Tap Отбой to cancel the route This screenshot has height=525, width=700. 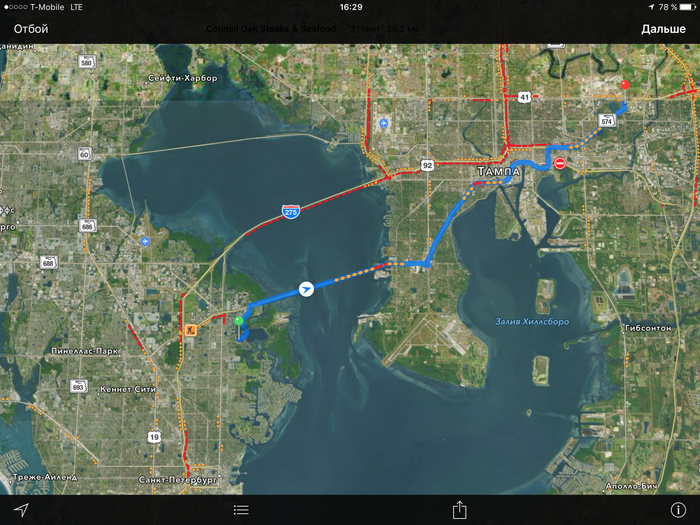[x=31, y=29]
